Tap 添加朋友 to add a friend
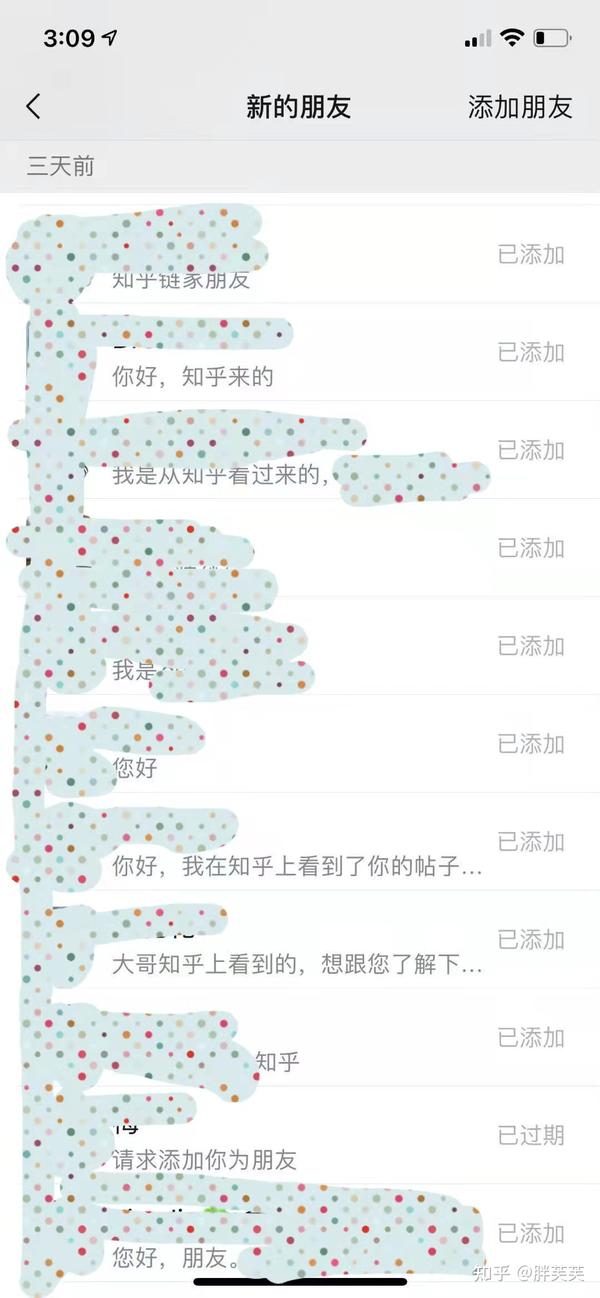This screenshot has height=1298, width=600. pyautogui.click(x=519, y=107)
